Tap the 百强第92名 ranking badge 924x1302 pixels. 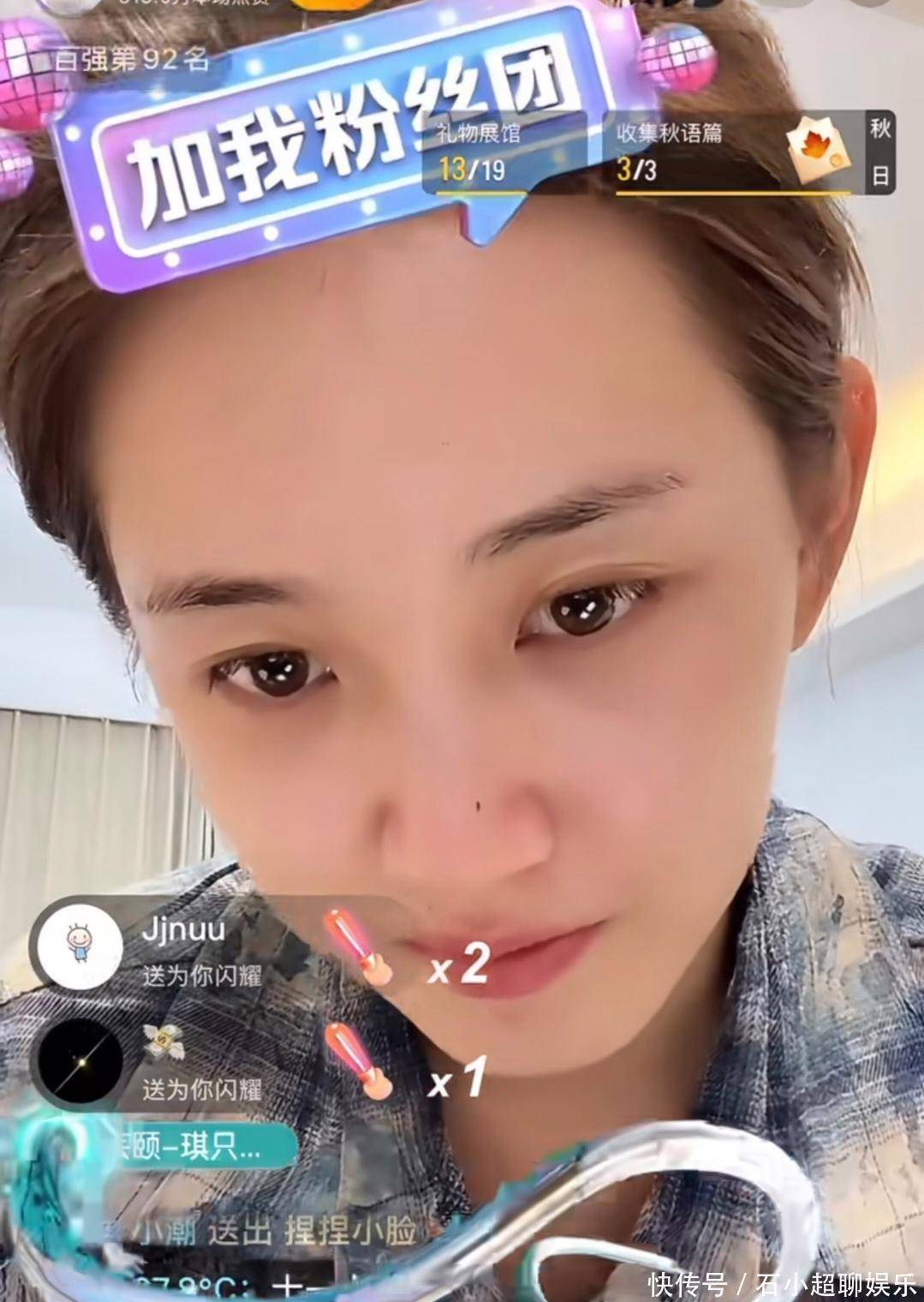click(x=133, y=60)
